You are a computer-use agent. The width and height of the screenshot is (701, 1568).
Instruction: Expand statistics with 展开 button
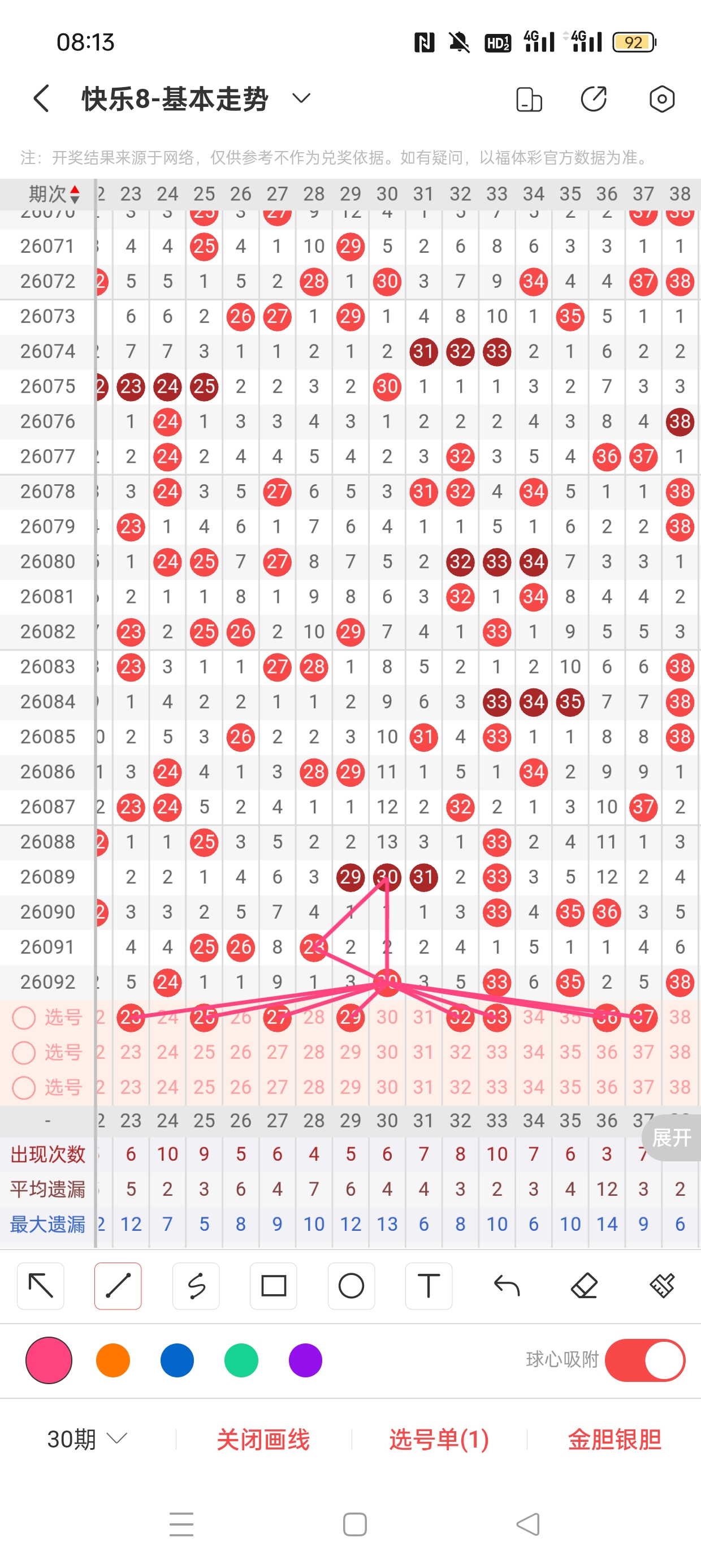click(671, 1136)
